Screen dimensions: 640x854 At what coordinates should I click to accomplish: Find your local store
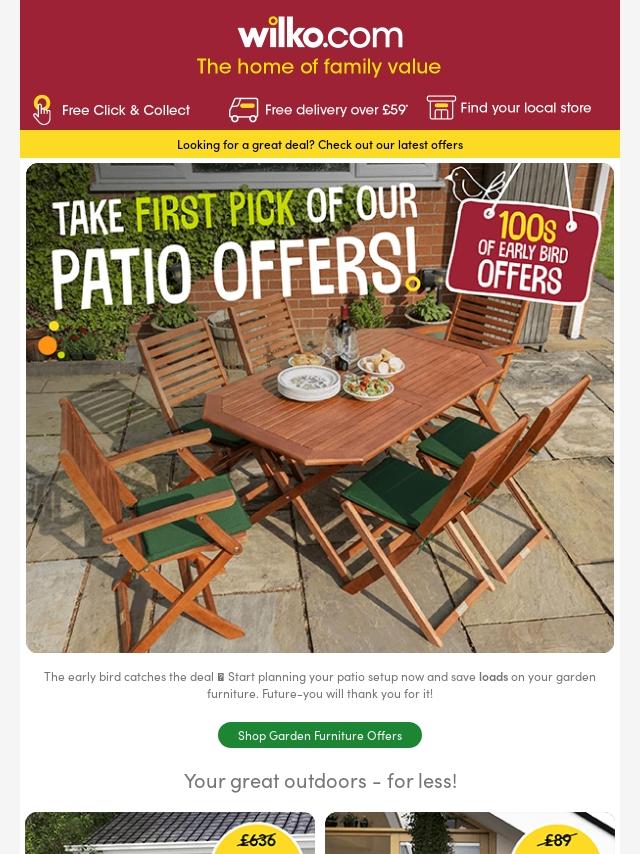pos(509,108)
